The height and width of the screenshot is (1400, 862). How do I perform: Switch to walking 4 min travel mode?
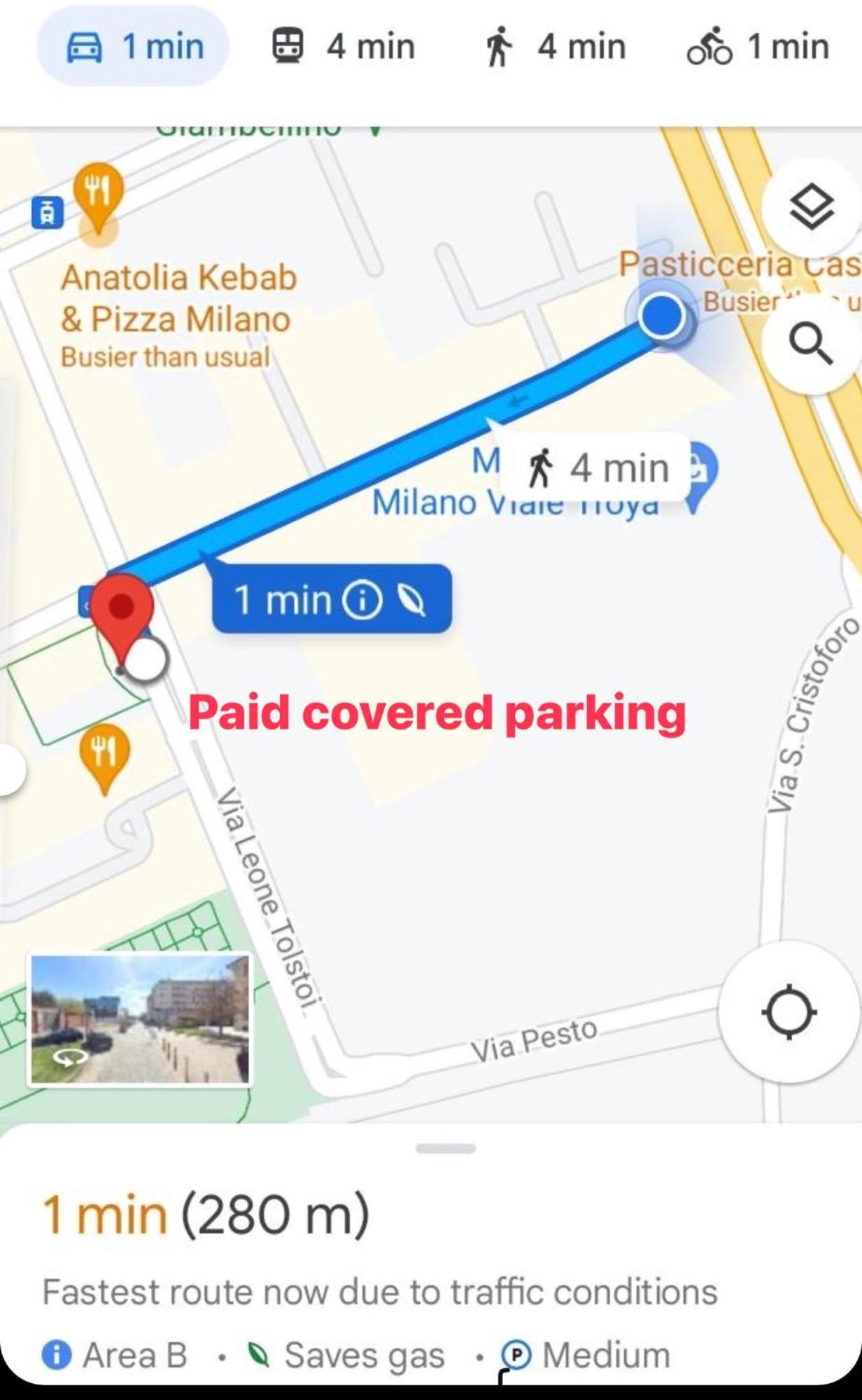[554, 47]
